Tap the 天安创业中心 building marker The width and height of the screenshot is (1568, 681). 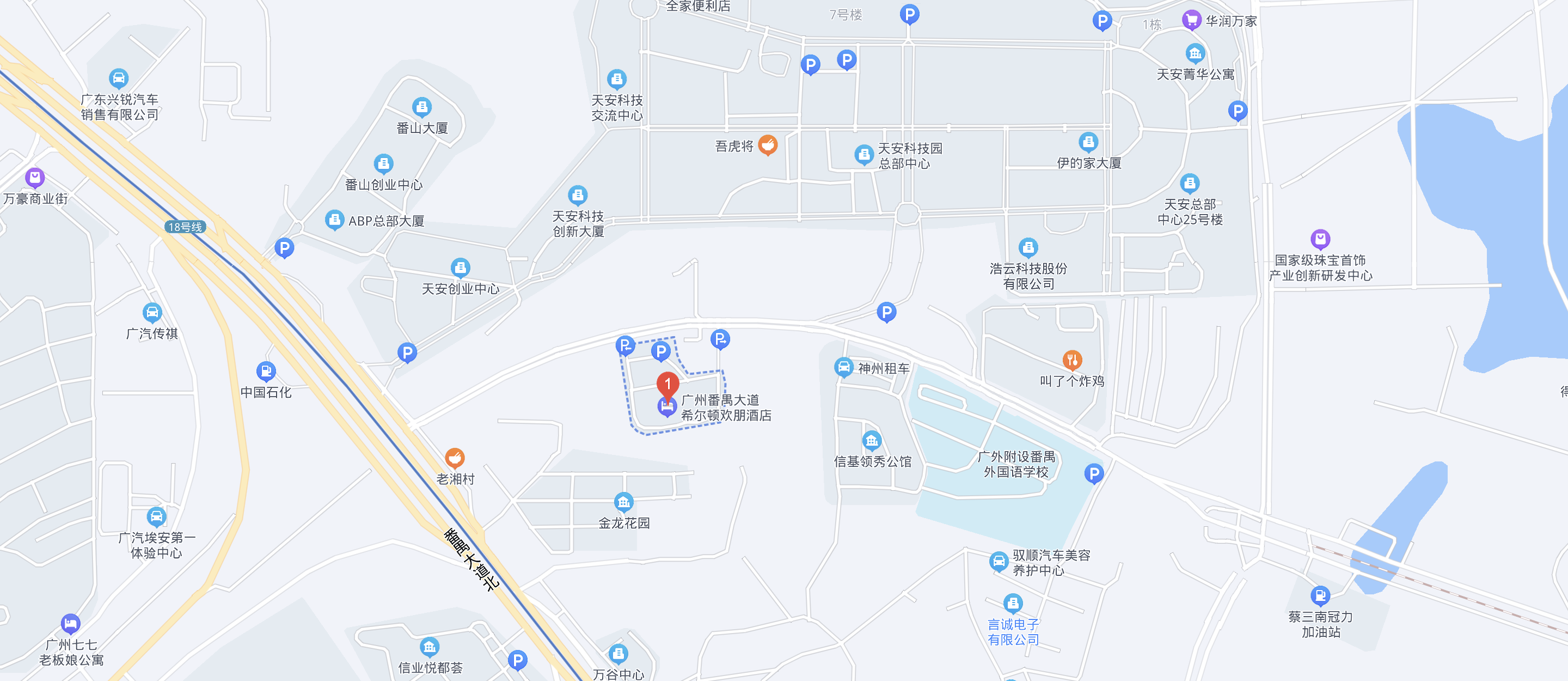(x=460, y=267)
